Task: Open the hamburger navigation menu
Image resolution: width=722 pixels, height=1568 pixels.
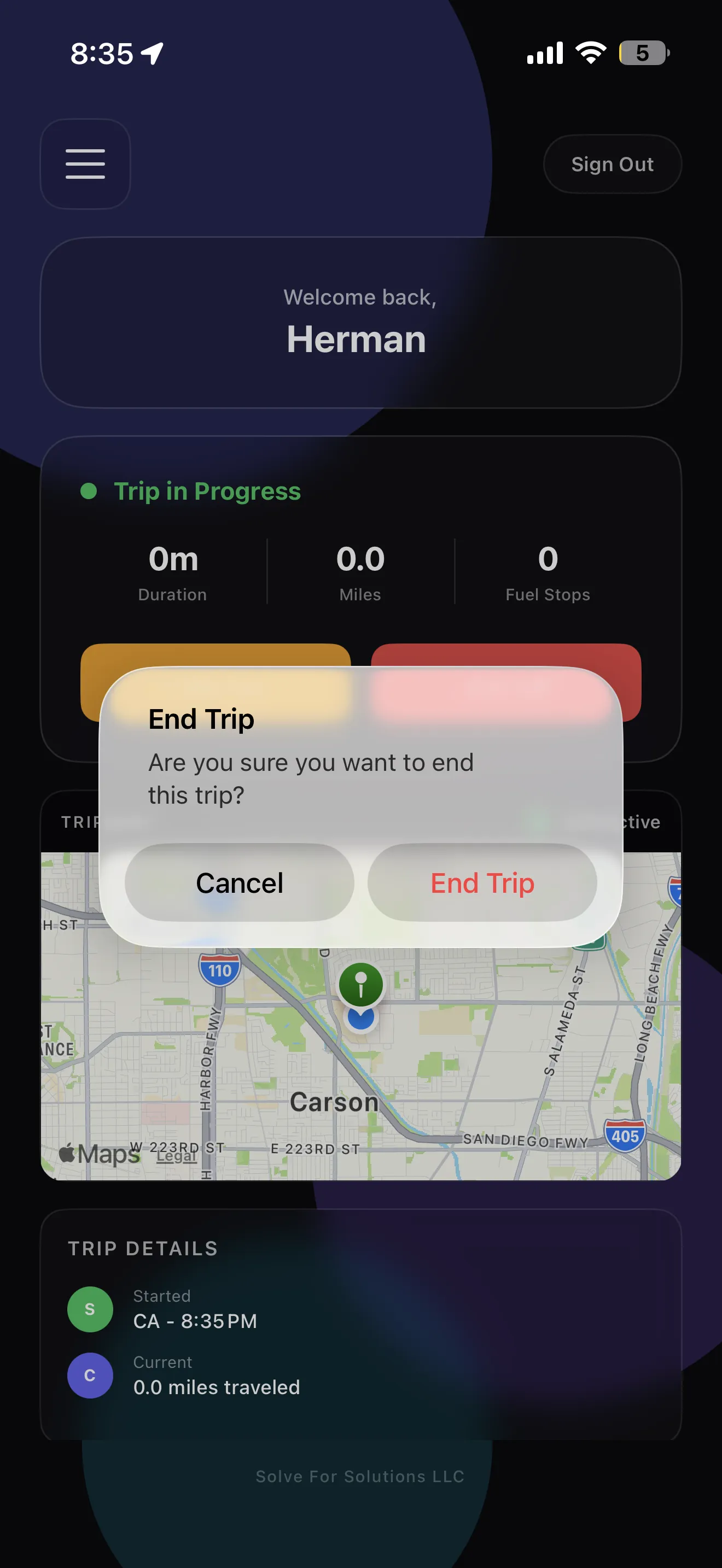Action: [x=85, y=163]
